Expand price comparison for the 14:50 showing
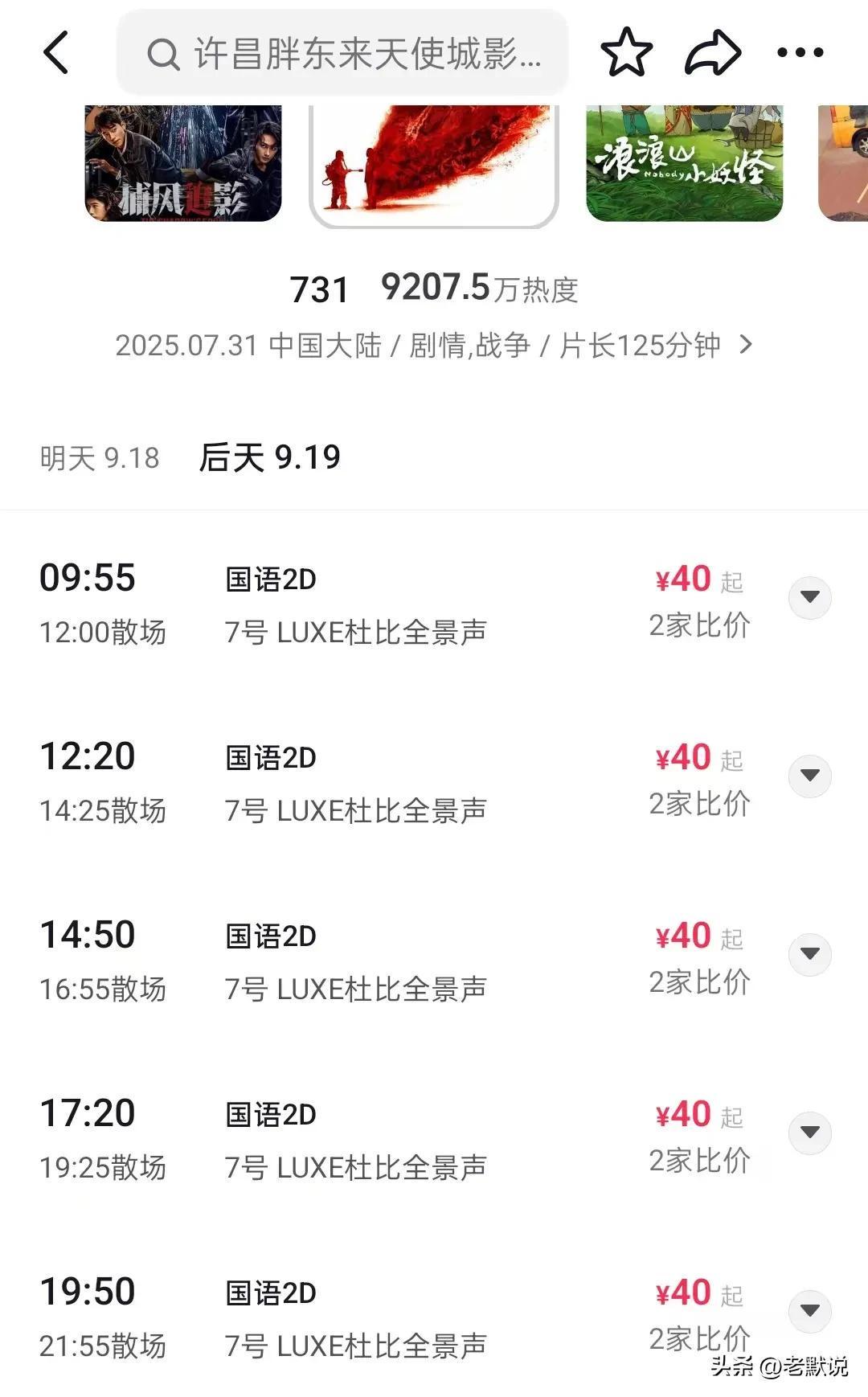 [810, 954]
